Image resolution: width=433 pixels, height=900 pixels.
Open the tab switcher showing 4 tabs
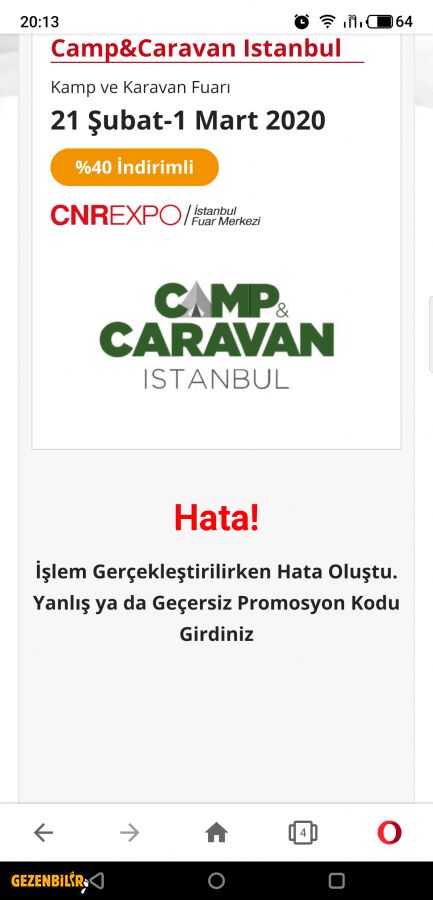tap(303, 832)
